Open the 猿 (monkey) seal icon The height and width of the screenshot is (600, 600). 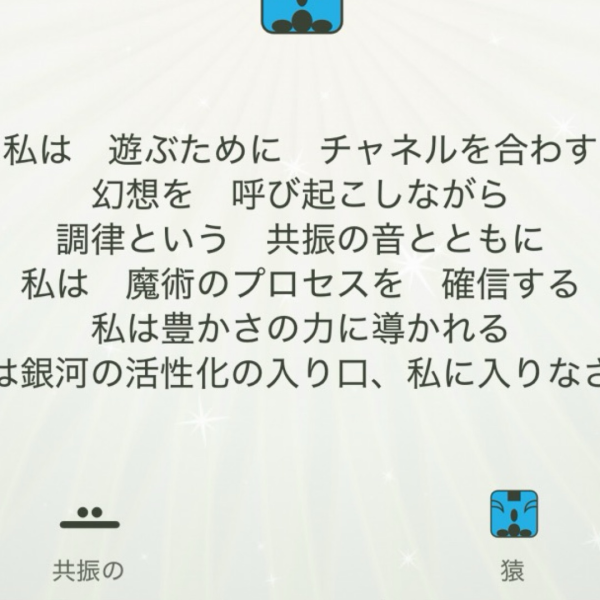click(x=513, y=514)
